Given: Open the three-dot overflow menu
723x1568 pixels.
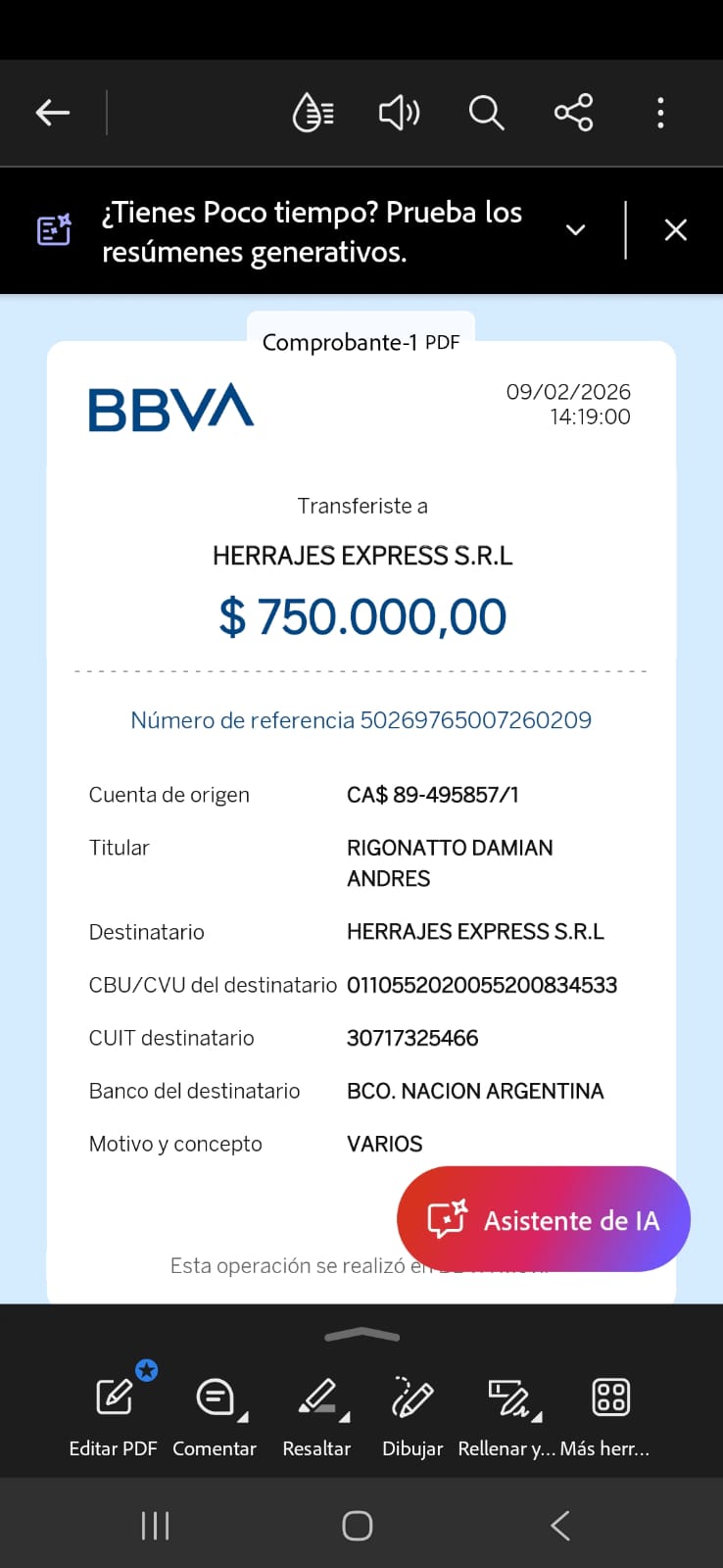Looking at the screenshot, I should point(660,113).
